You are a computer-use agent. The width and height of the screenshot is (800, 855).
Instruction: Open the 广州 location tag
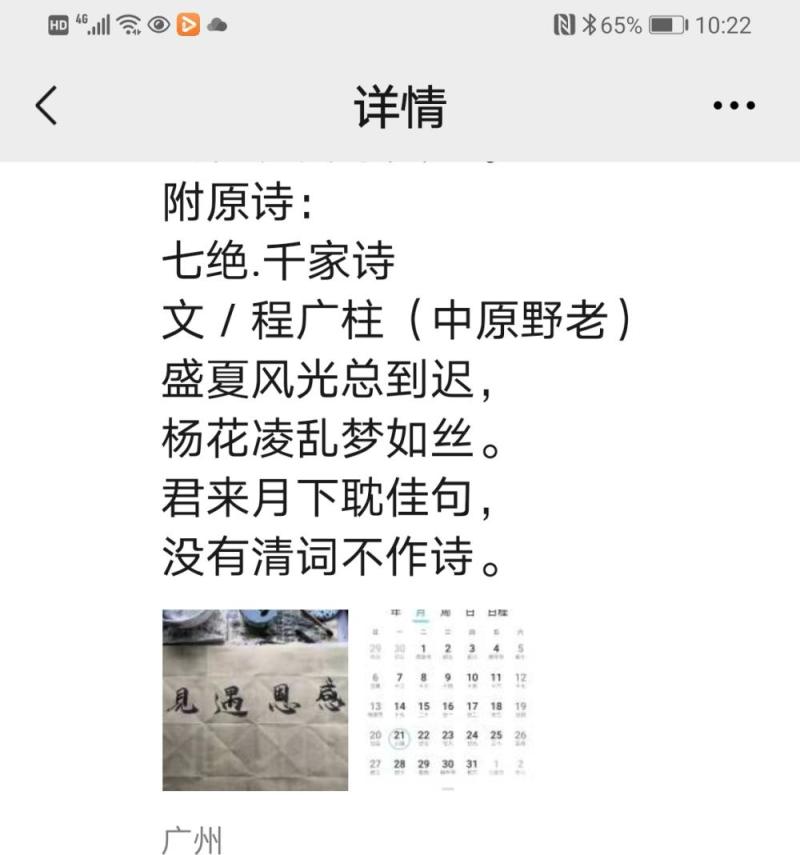pos(191,840)
